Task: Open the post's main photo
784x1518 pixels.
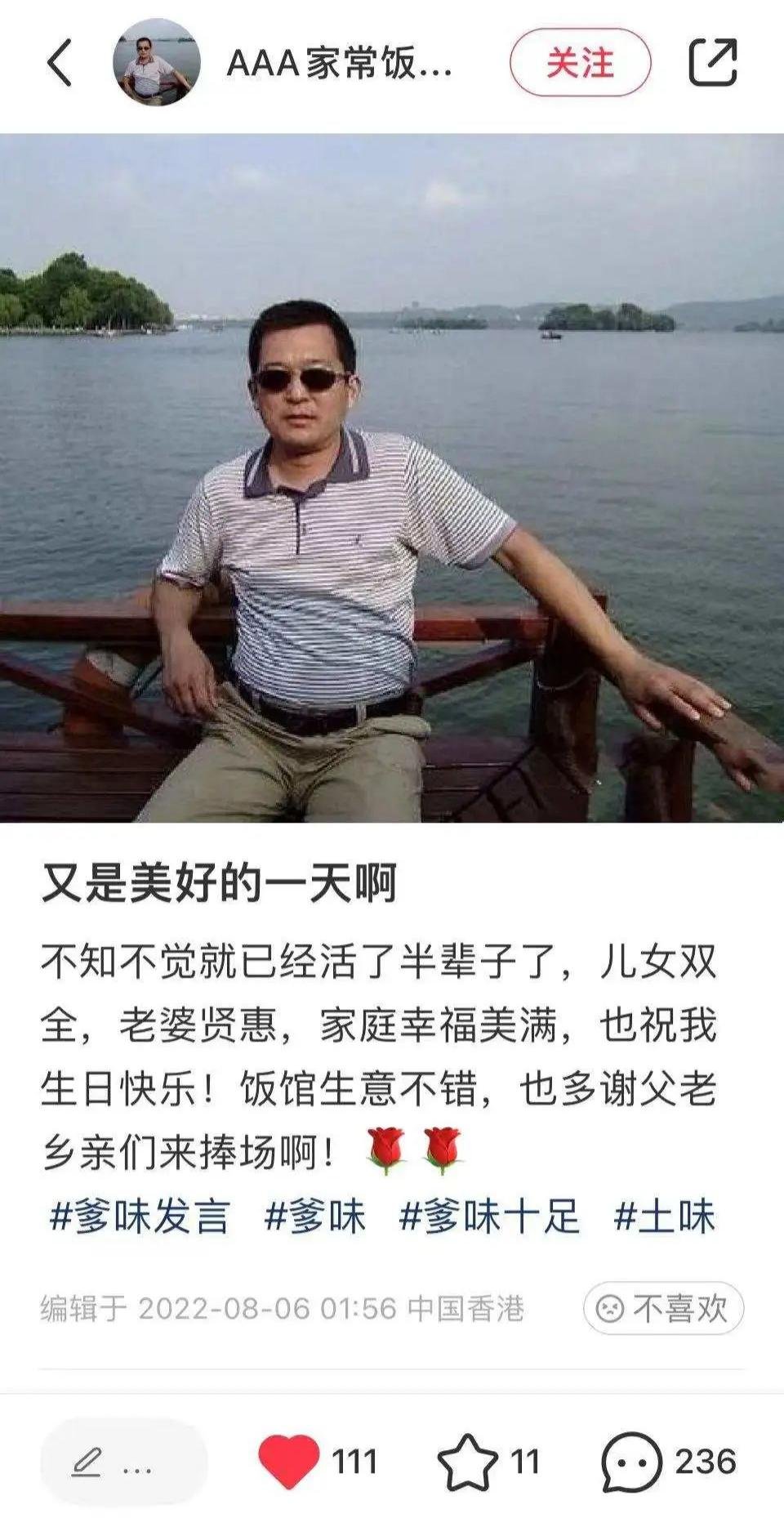Action: 392,478
